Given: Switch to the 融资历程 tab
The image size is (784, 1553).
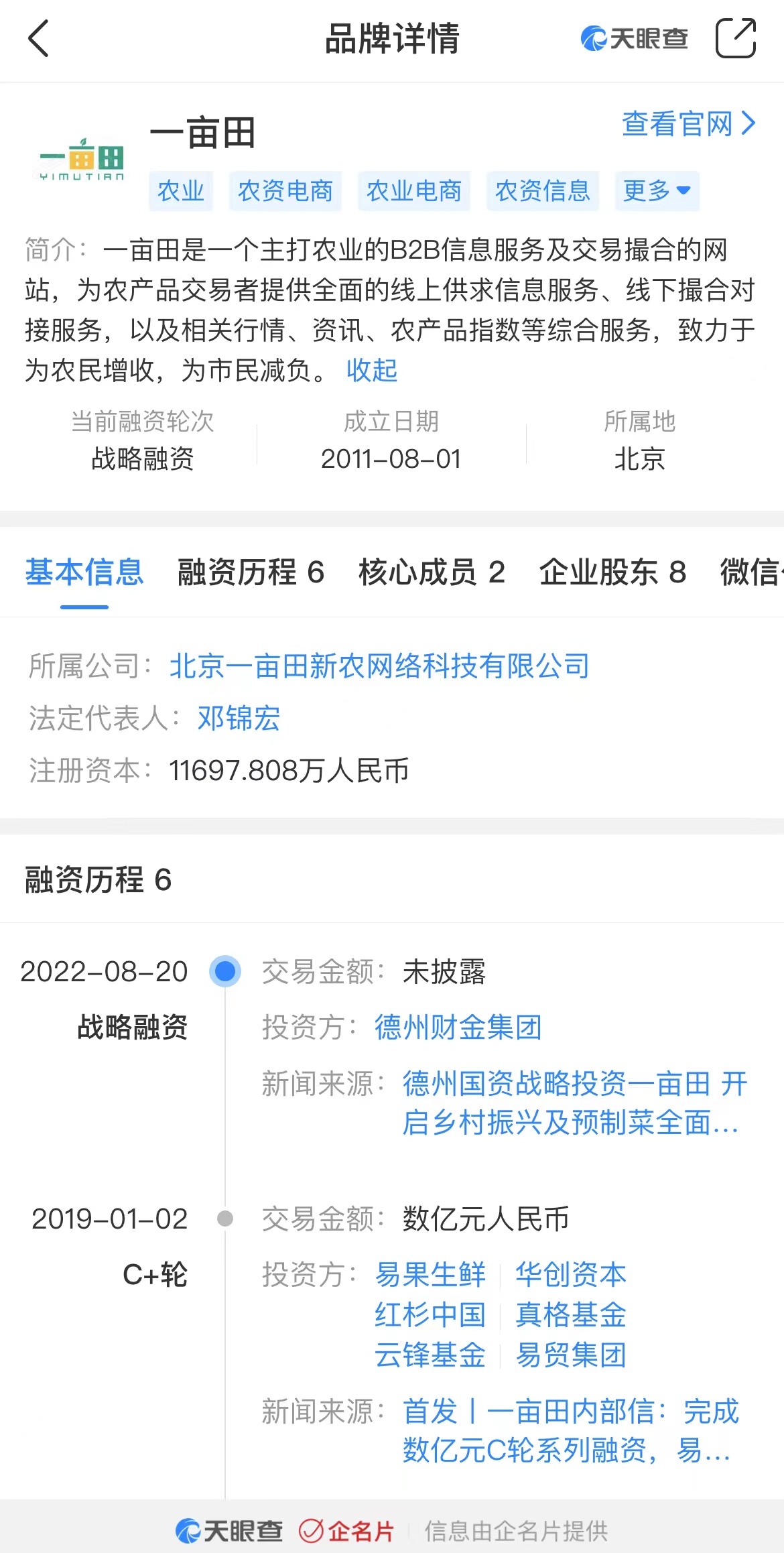Looking at the screenshot, I should point(251,572).
